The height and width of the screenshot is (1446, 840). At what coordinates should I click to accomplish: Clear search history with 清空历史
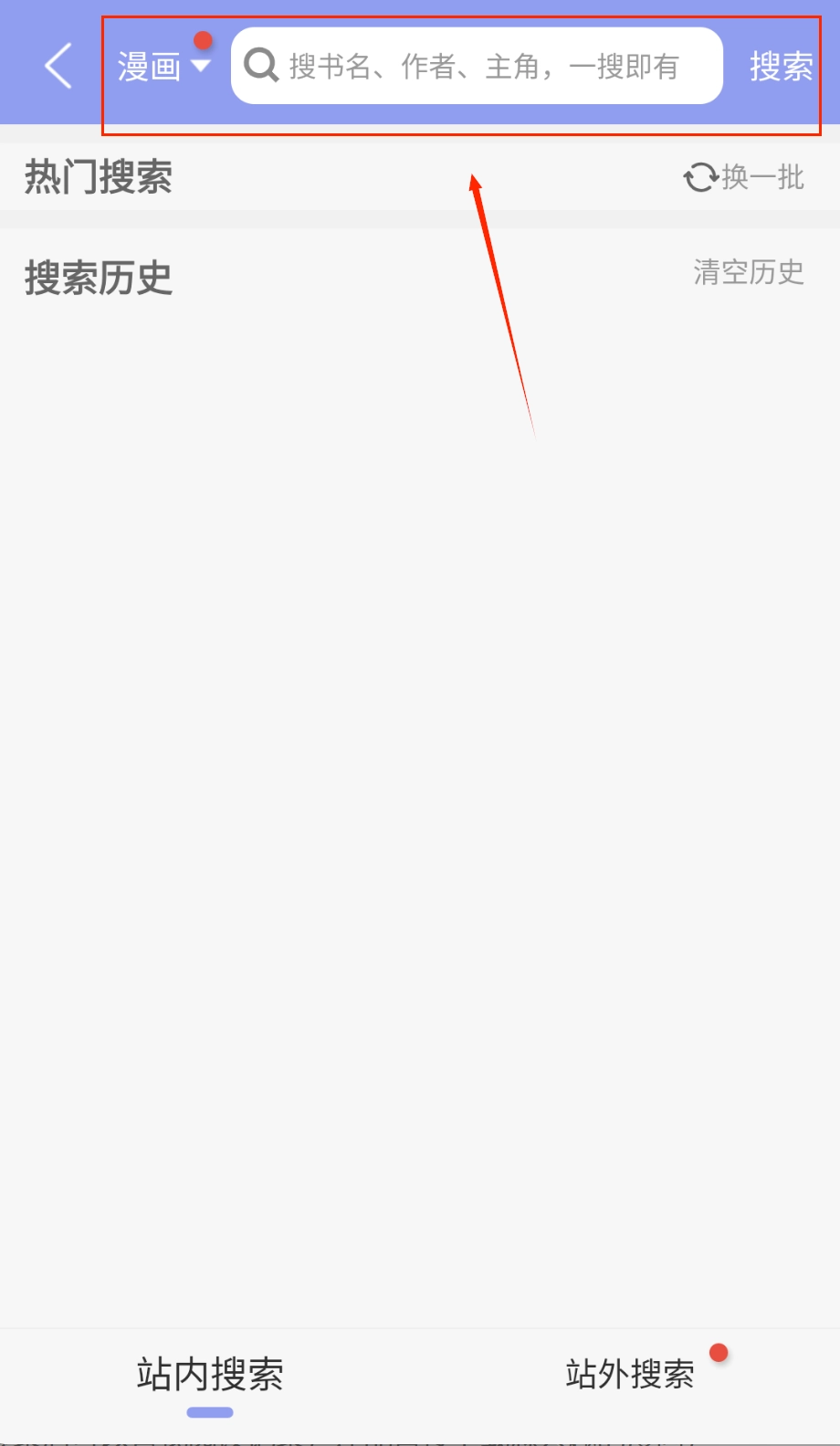748,271
